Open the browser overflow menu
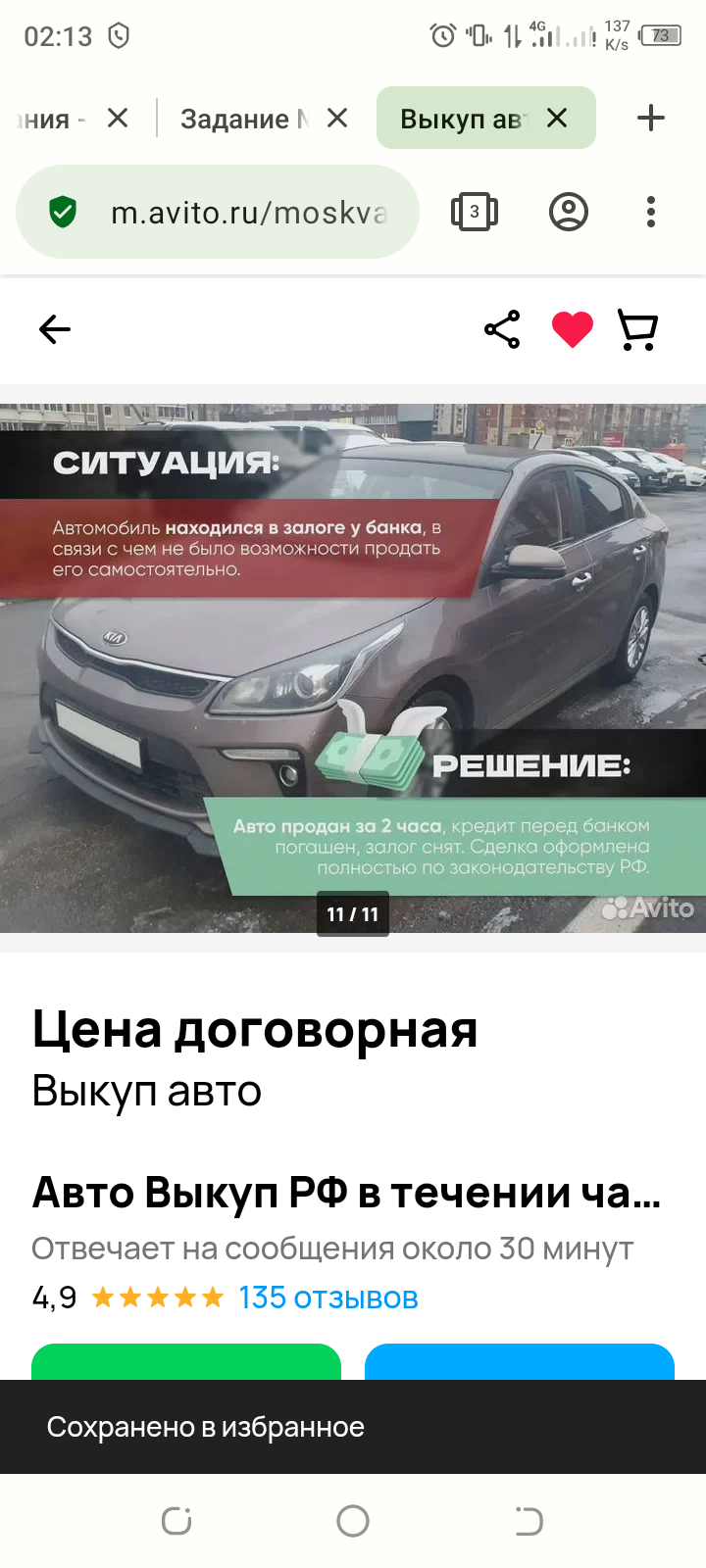The image size is (706, 1568). coord(651,212)
